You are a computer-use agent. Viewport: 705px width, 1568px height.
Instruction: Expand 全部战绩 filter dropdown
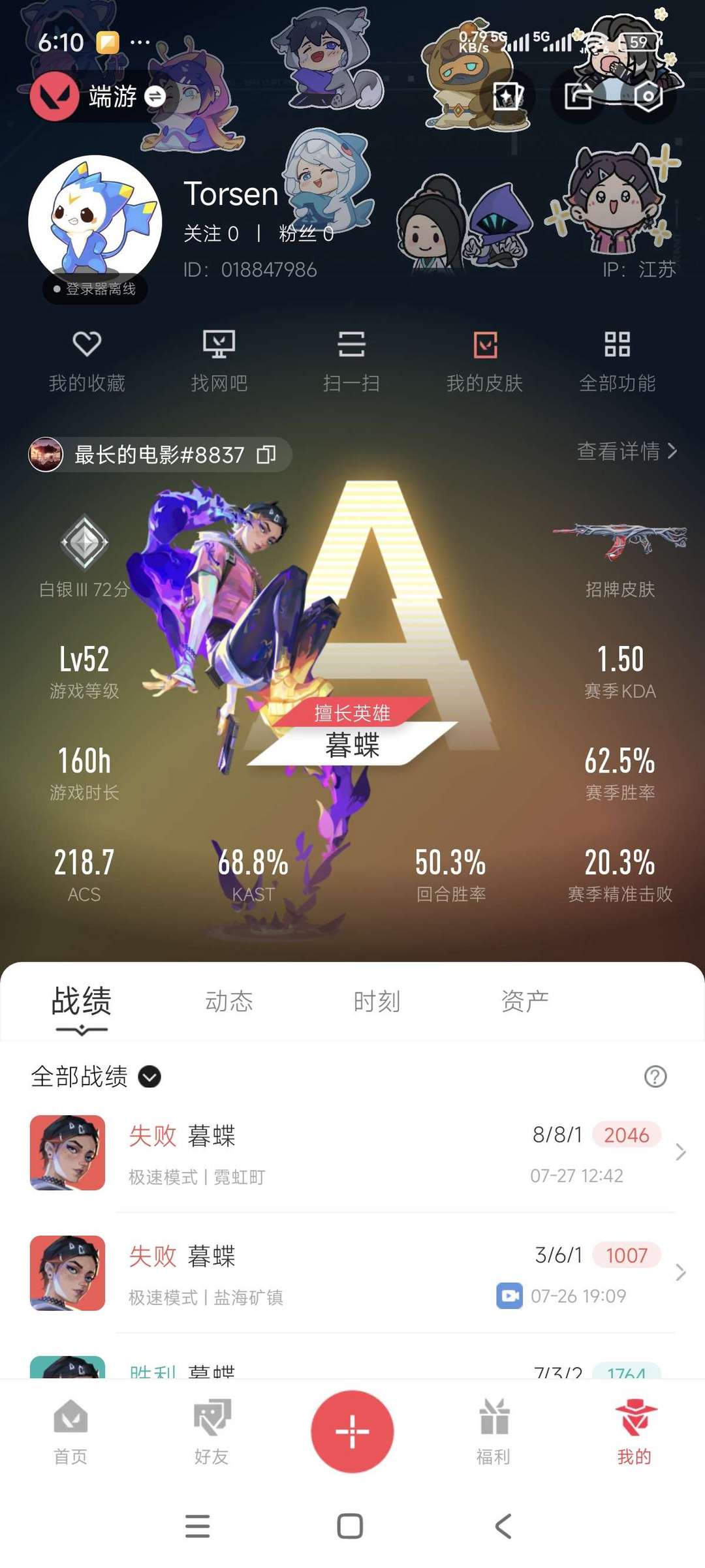click(x=149, y=1077)
